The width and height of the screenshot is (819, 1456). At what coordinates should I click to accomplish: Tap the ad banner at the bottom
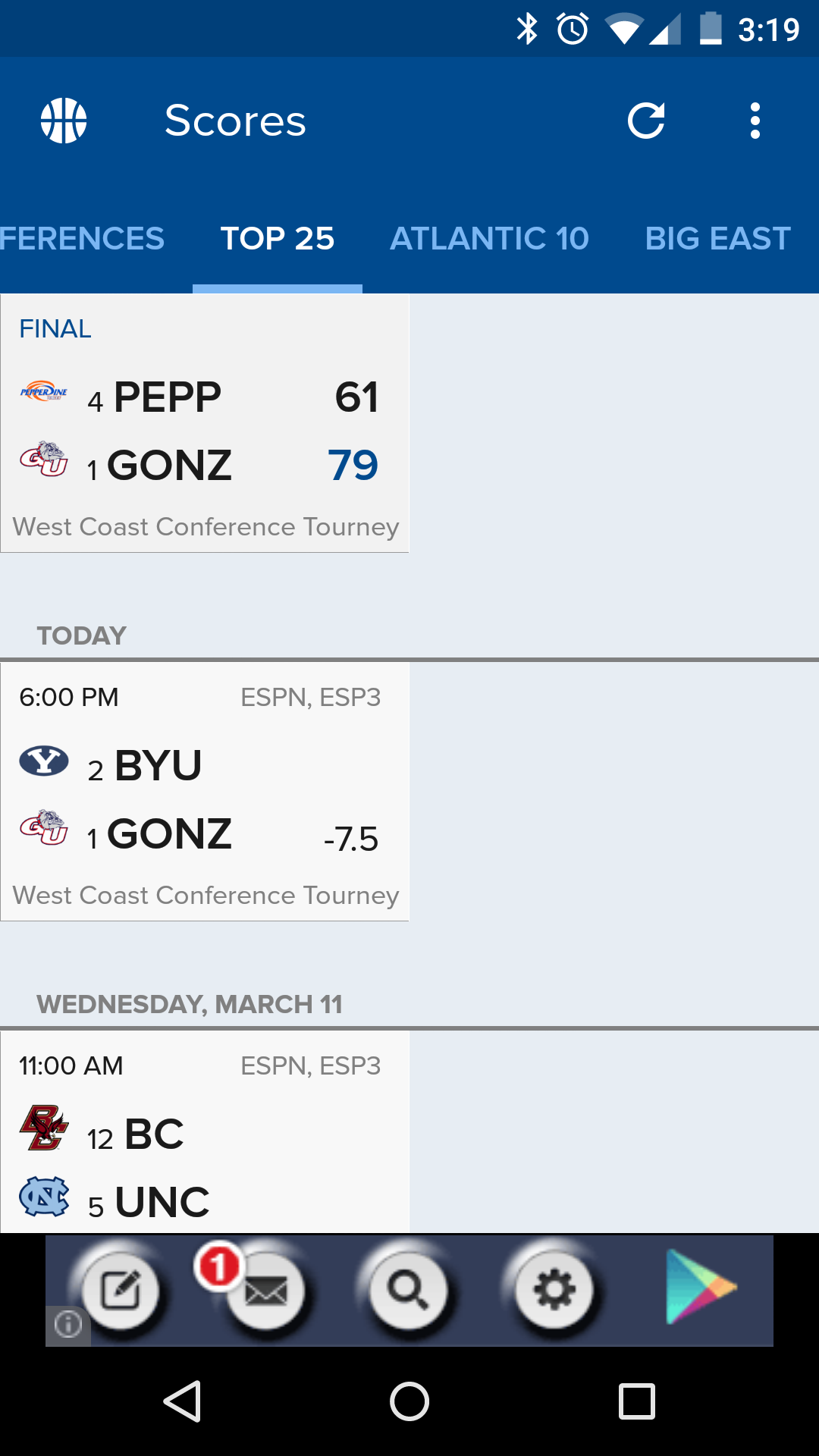point(409,1291)
